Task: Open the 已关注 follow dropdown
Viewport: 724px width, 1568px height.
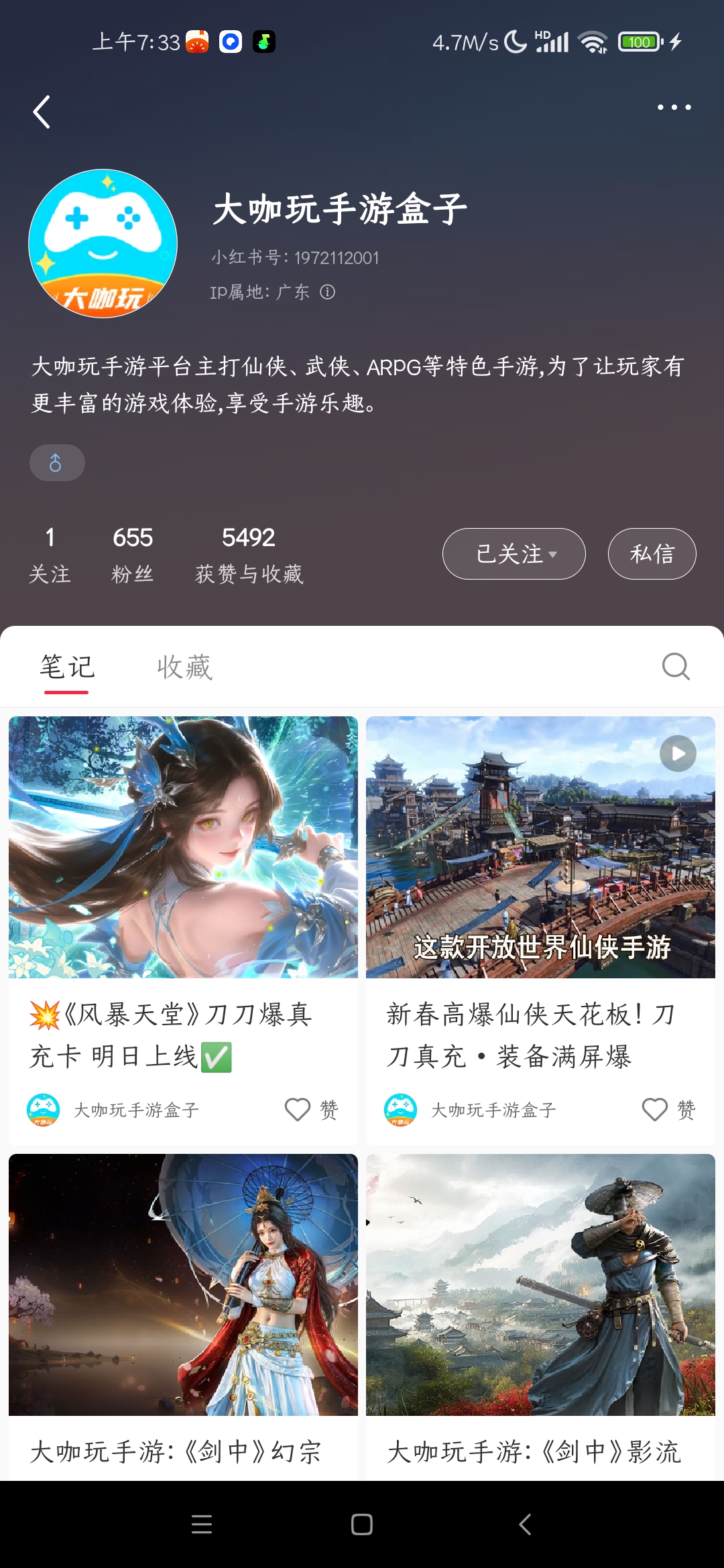Action: [x=514, y=554]
